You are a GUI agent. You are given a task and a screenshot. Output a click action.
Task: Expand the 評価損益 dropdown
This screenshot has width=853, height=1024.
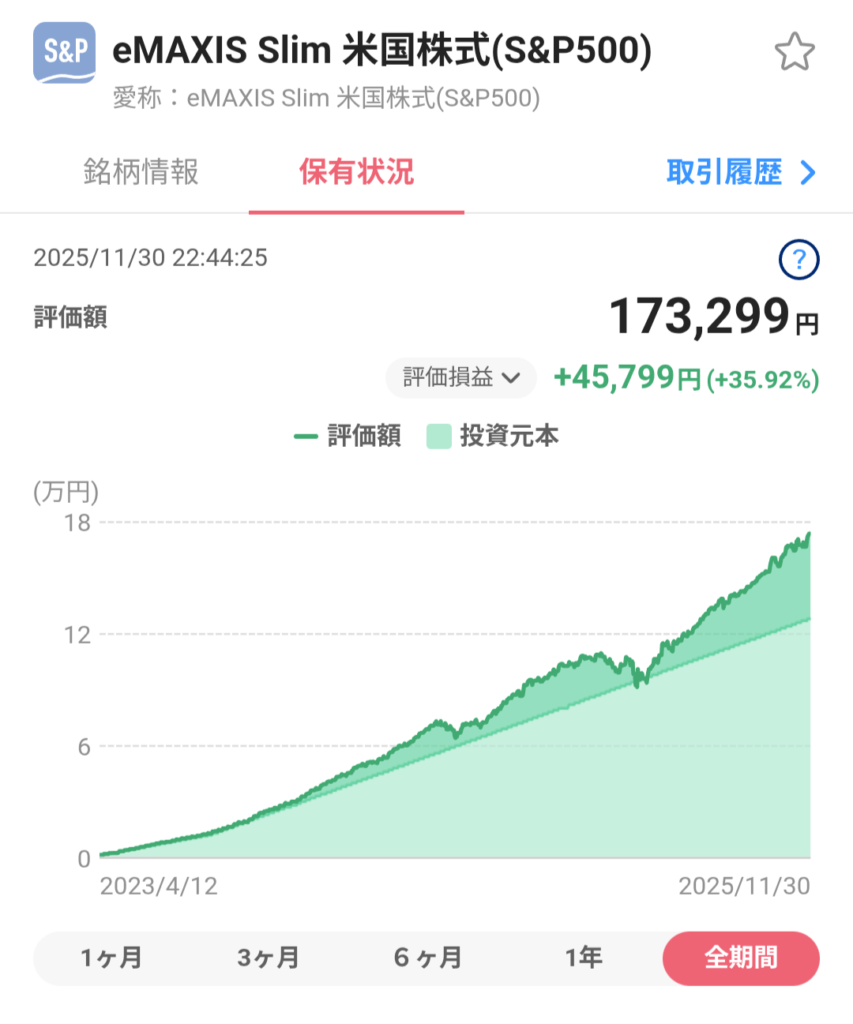coord(461,378)
